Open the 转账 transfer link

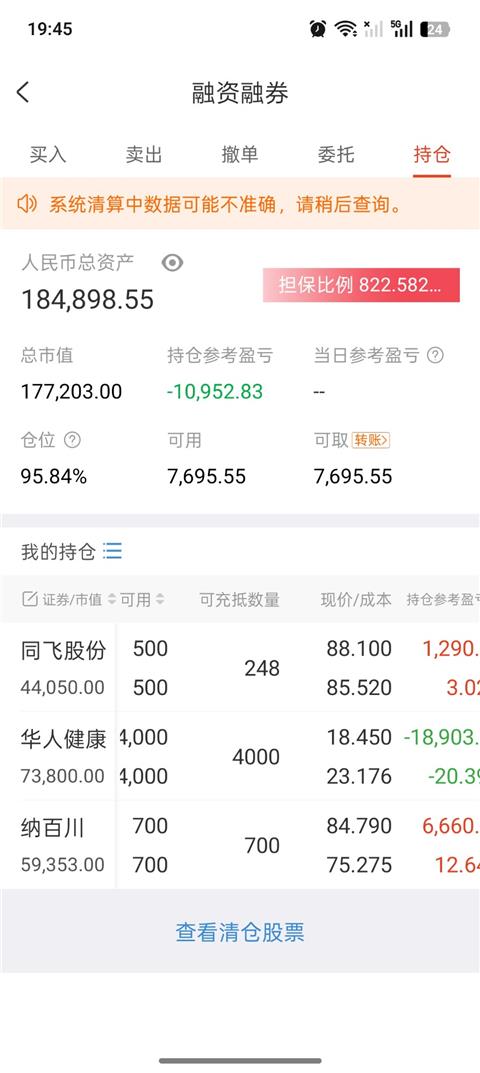(370, 441)
